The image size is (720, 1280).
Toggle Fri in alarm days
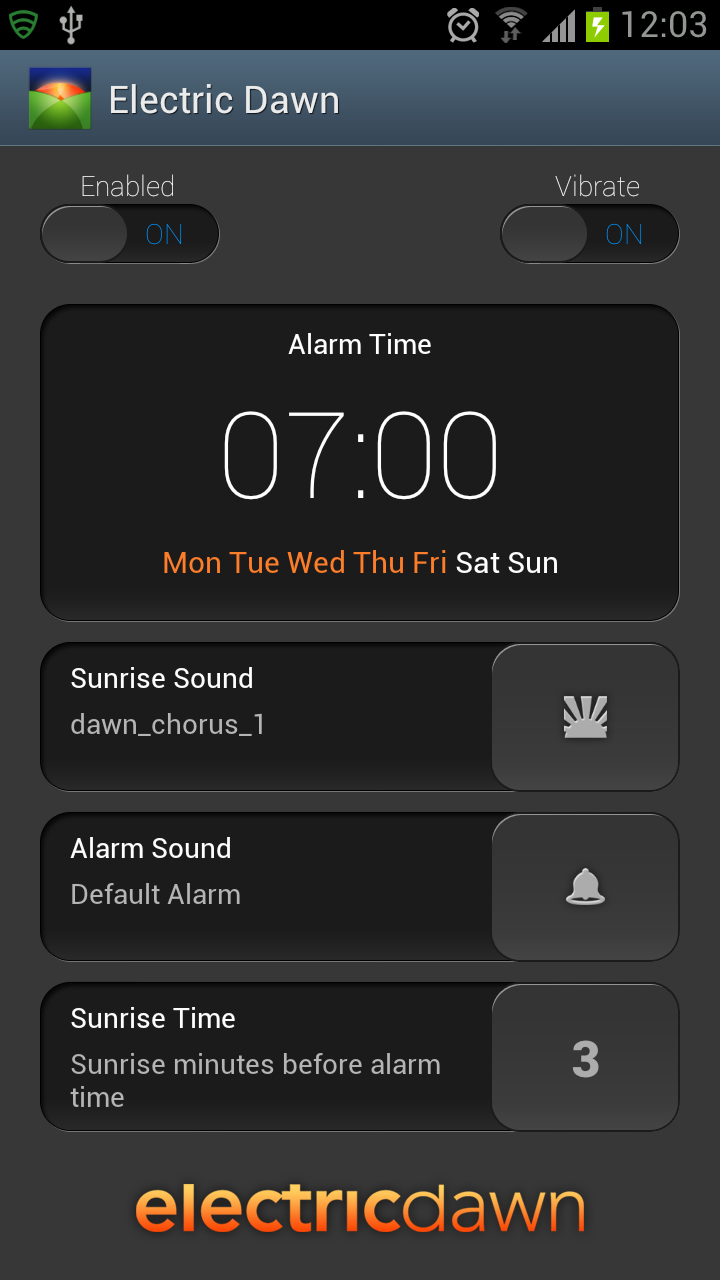point(429,563)
